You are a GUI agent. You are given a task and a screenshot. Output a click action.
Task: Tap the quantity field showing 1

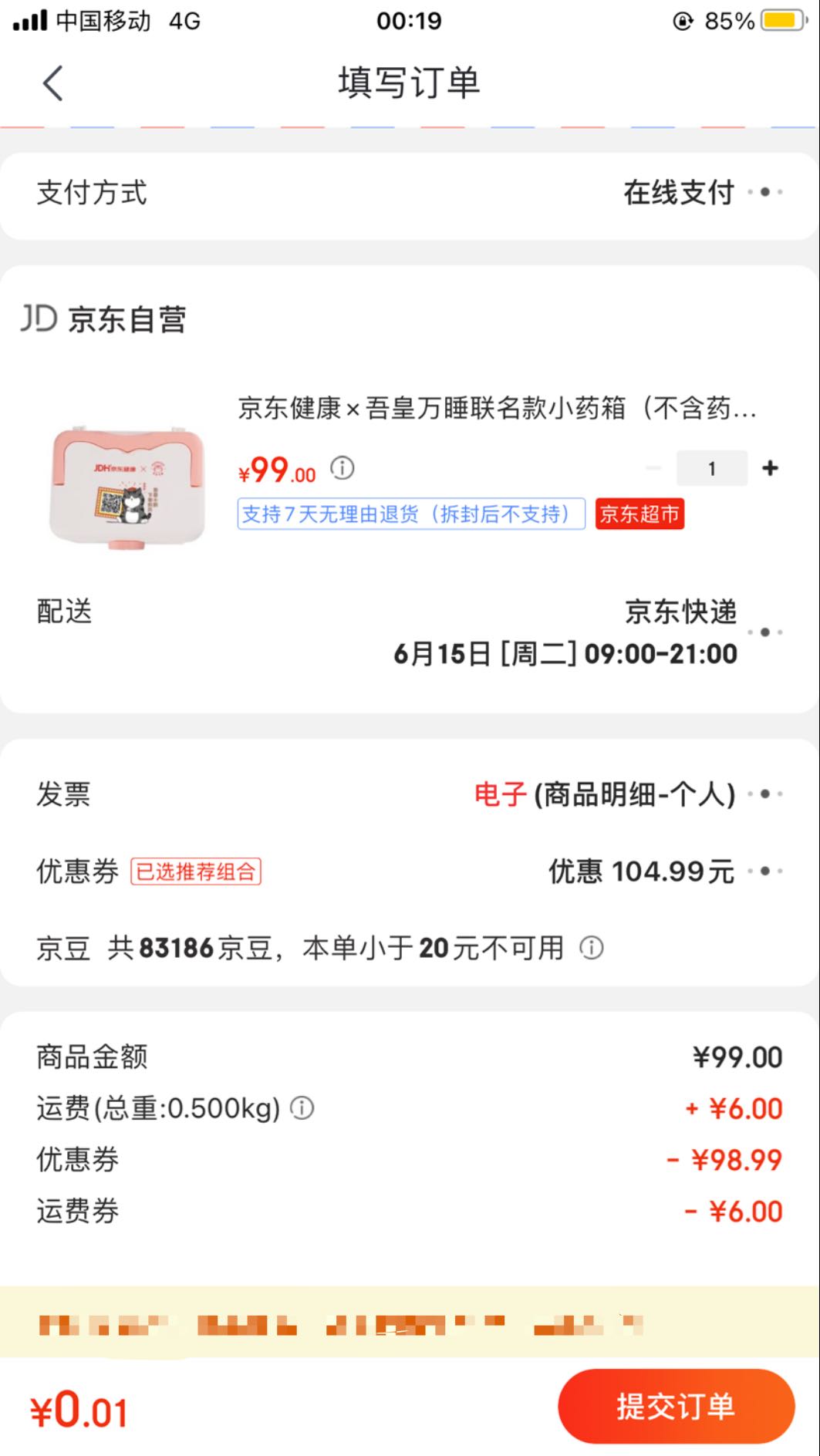point(711,468)
